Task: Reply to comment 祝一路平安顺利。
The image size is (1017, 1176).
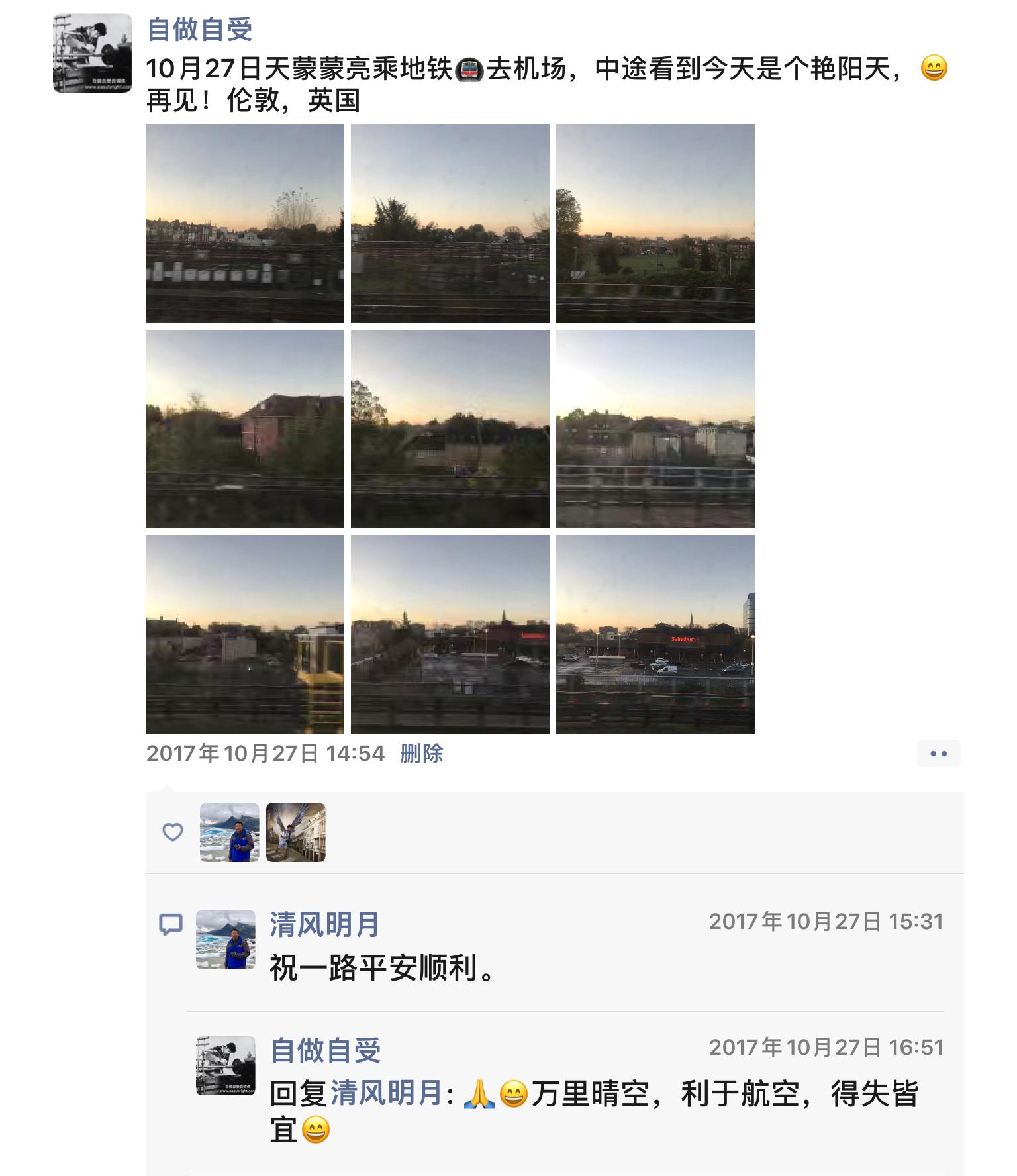Action: click(383, 968)
